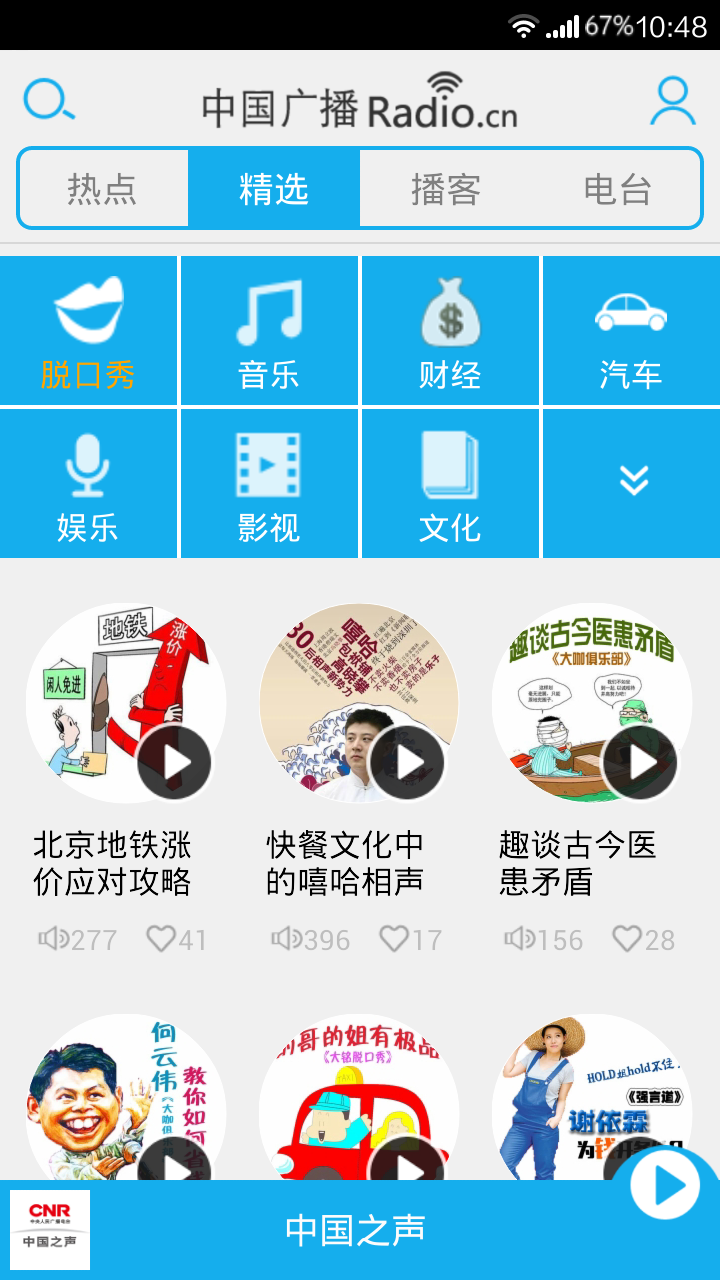Viewport: 720px width, 1280px height.
Task: Switch to the 热点 tab
Action: [102, 189]
